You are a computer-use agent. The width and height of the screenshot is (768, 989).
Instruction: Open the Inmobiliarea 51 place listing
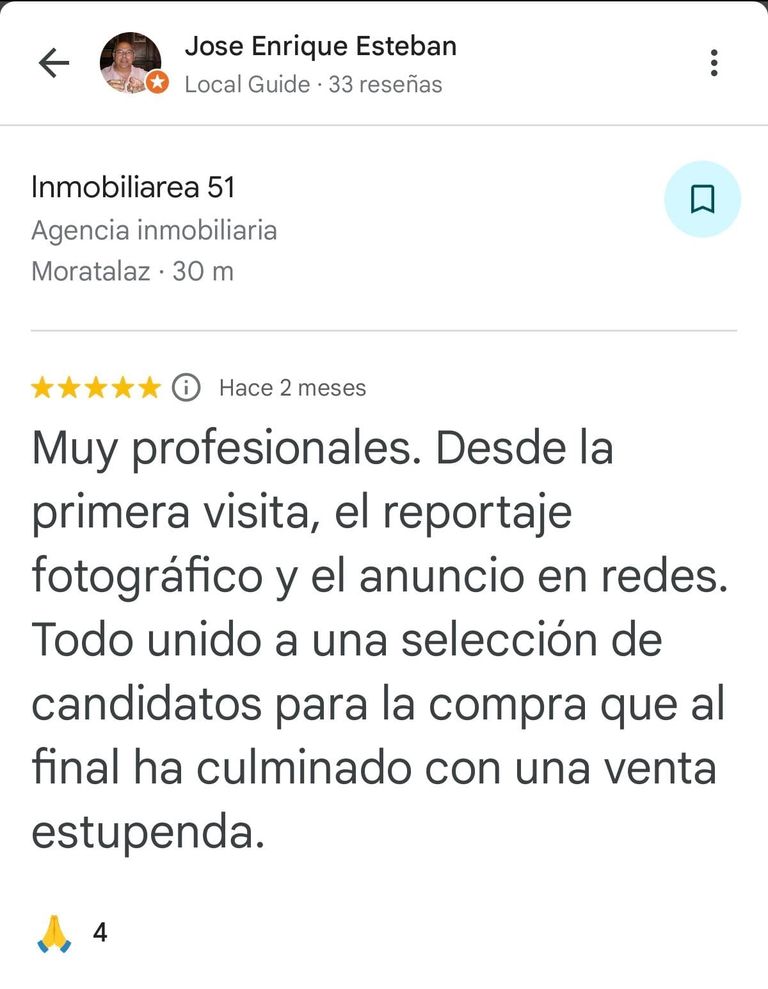[133, 187]
